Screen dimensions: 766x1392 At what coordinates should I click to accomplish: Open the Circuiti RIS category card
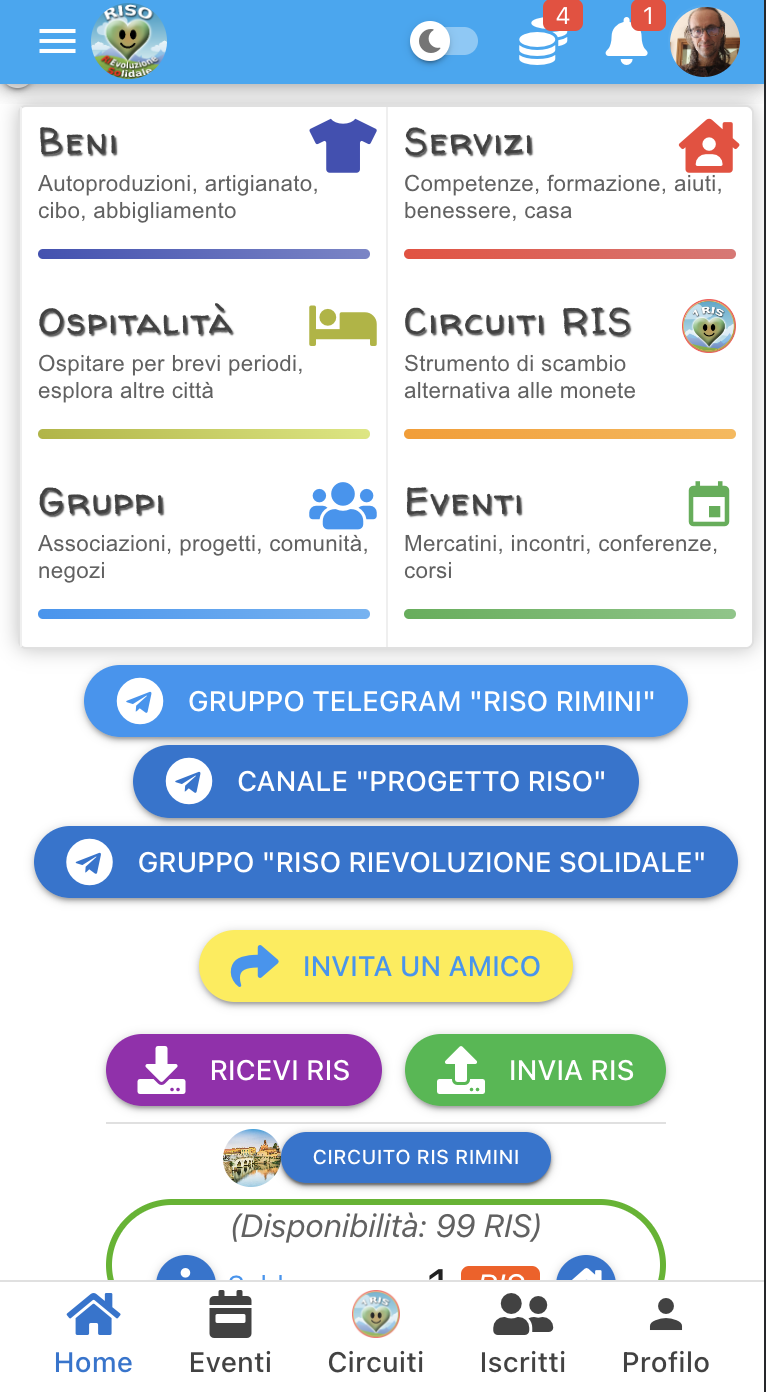(x=569, y=367)
